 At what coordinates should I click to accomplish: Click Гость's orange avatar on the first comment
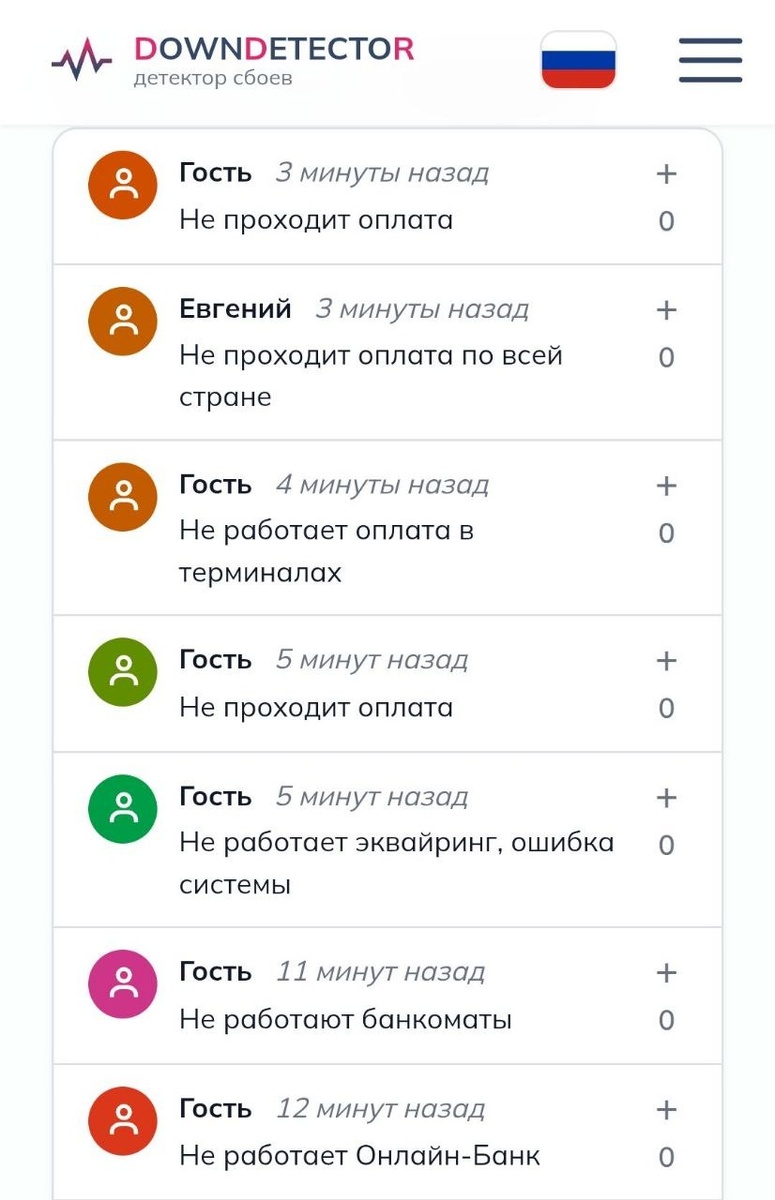click(x=121, y=184)
